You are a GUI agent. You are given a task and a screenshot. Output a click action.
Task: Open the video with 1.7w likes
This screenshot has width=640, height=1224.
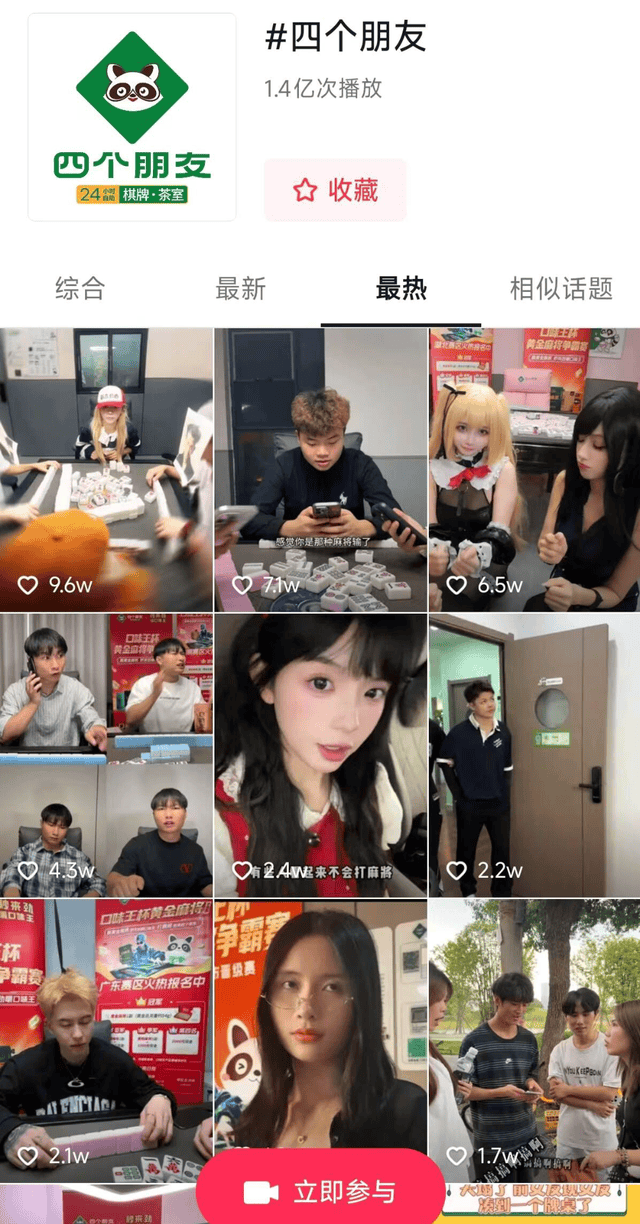pyautogui.click(x=534, y=1040)
